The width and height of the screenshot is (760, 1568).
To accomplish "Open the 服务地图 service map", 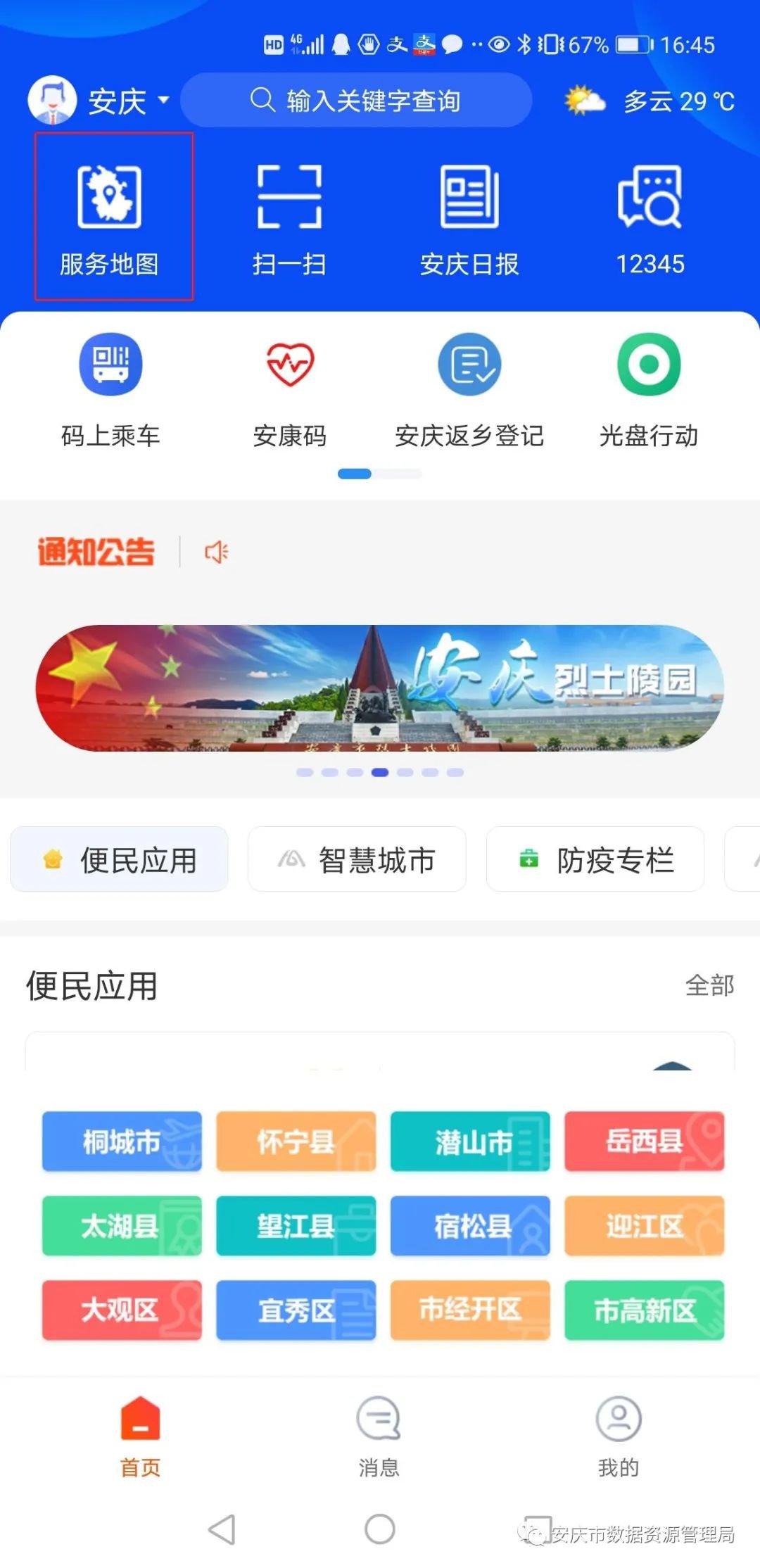I will (110, 217).
